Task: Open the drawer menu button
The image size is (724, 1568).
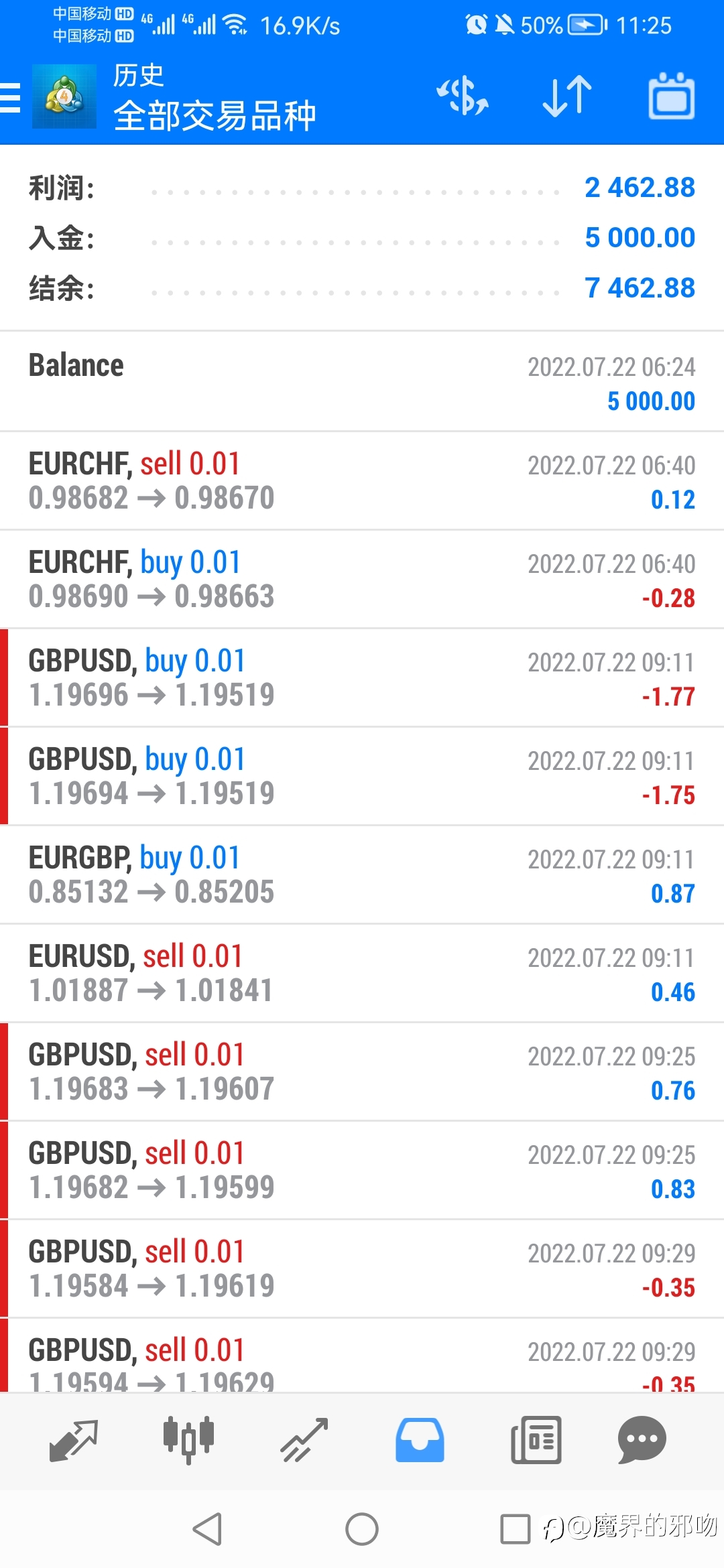Action: coord(10,97)
